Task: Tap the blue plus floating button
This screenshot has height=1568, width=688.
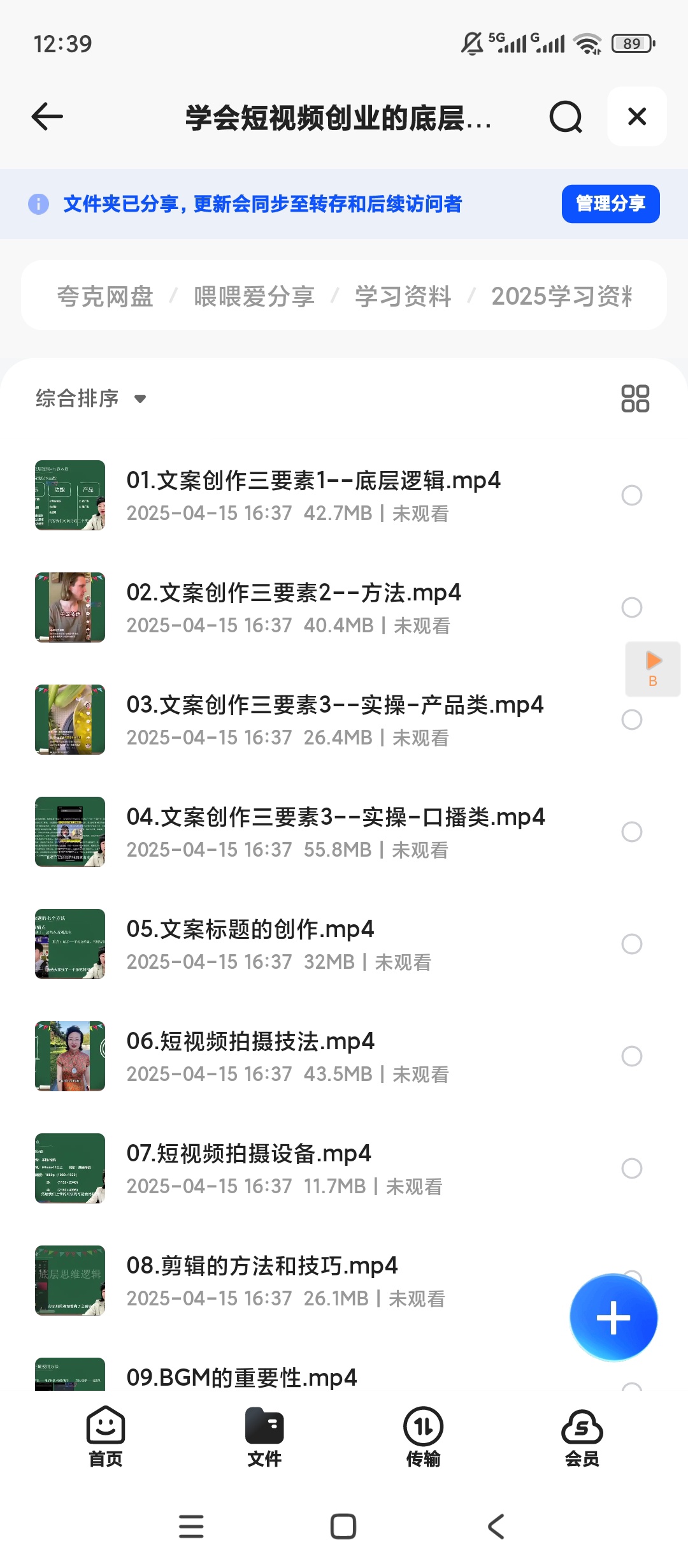Action: pos(613,1318)
